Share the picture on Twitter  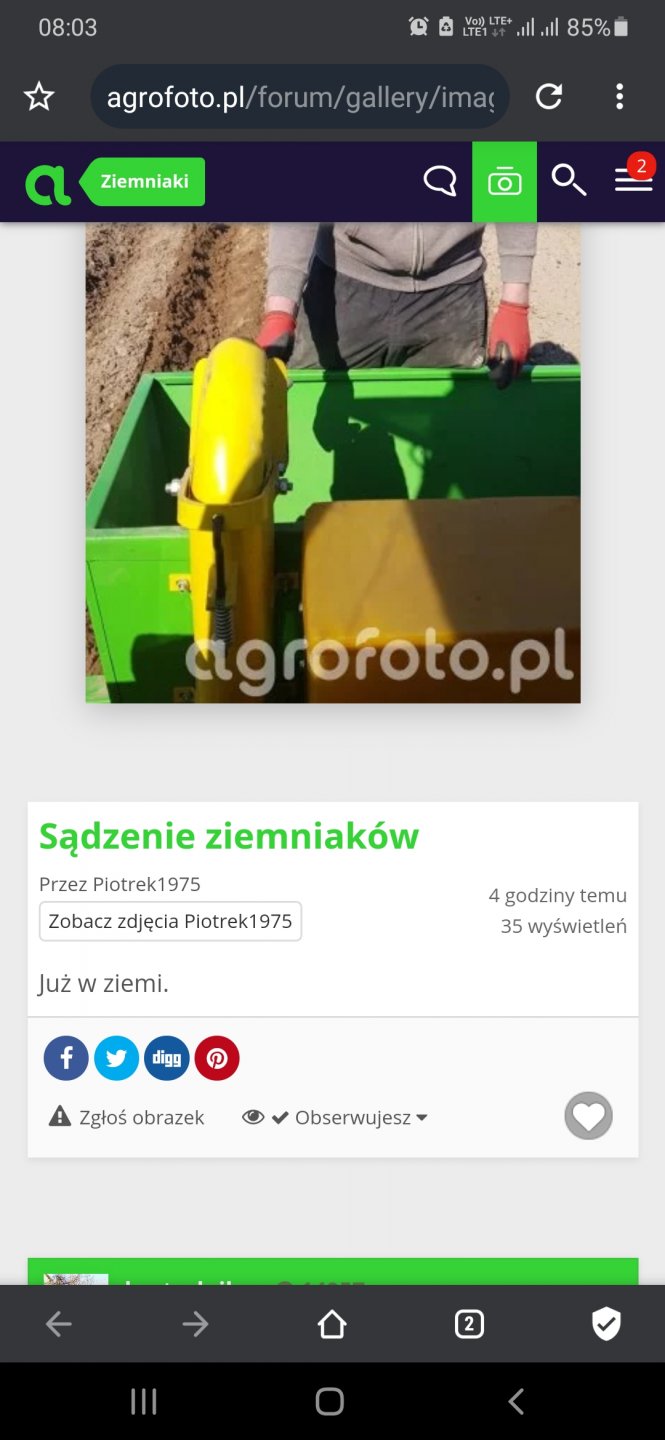tap(116, 1058)
